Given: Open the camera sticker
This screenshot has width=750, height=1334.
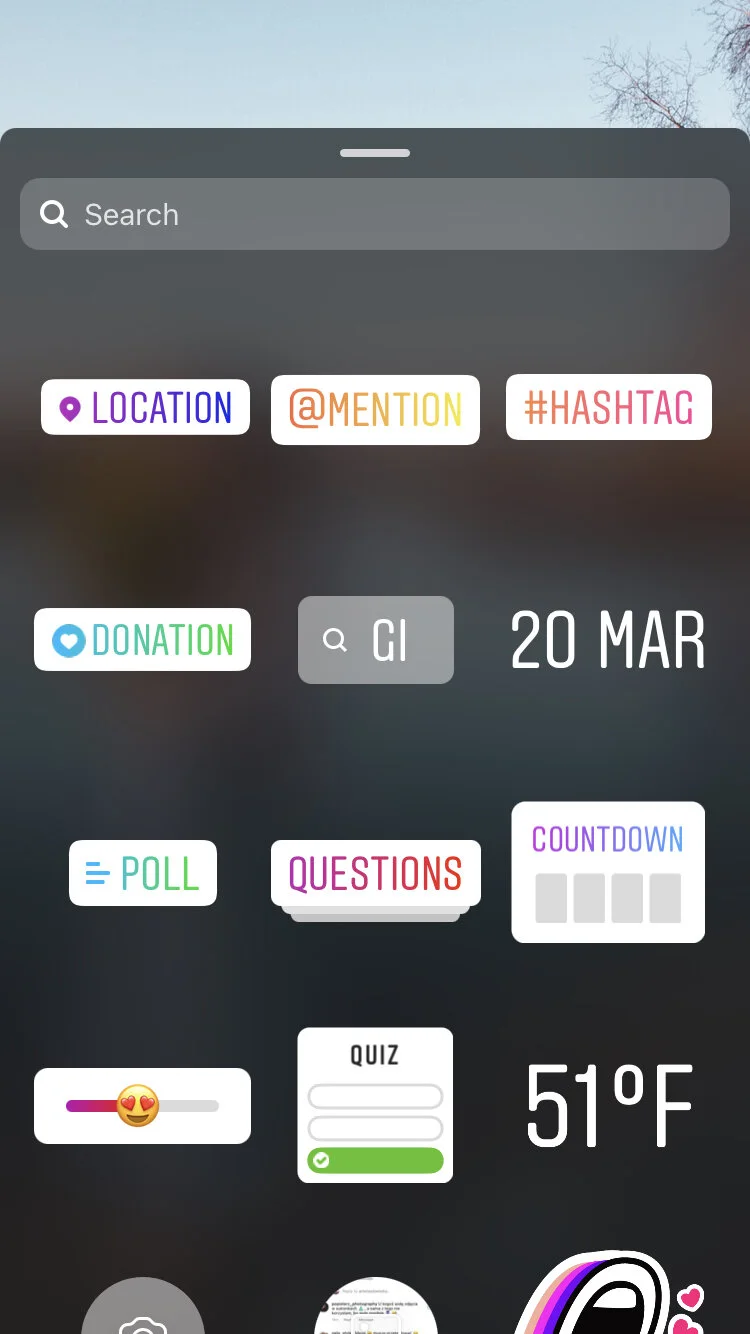Looking at the screenshot, I should [143, 1310].
